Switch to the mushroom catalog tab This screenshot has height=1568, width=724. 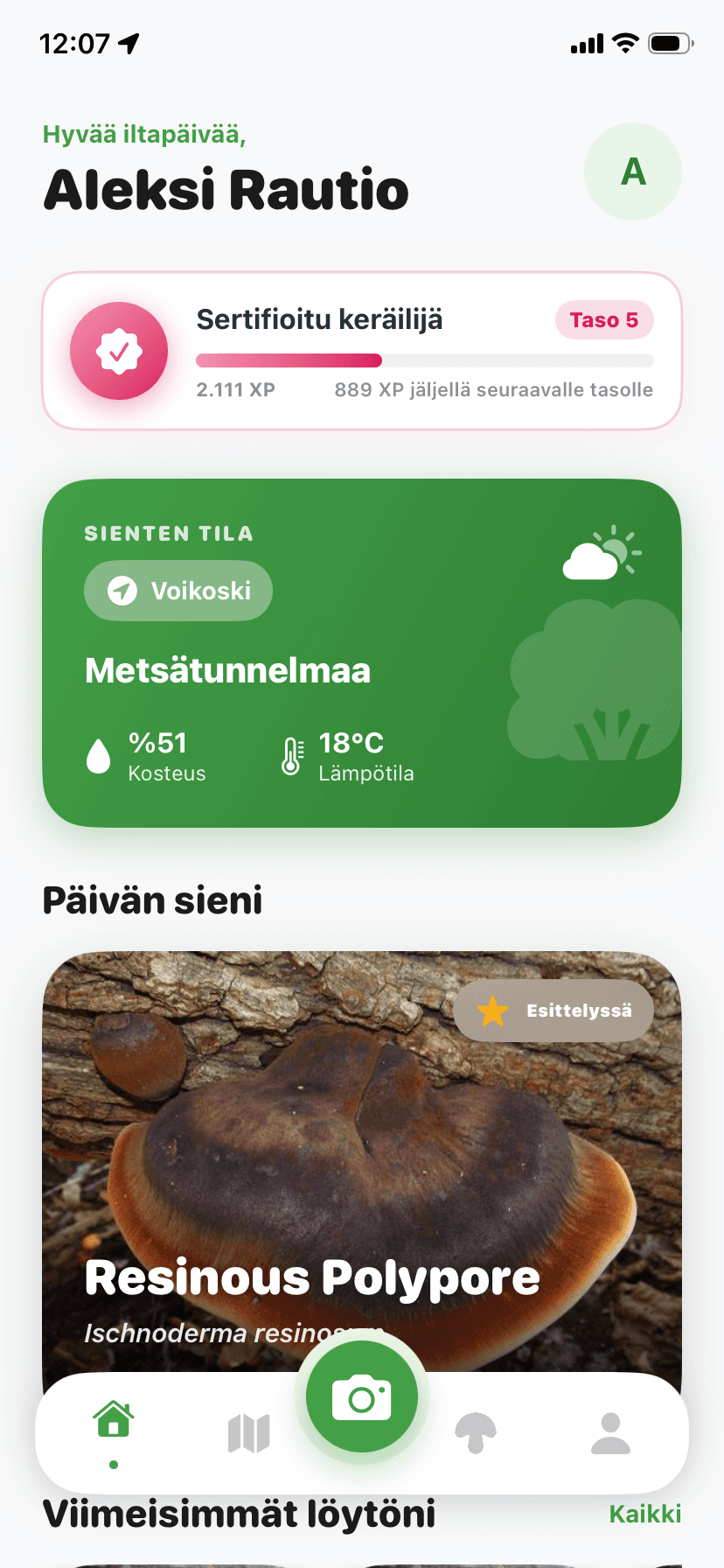click(x=476, y=1433)
